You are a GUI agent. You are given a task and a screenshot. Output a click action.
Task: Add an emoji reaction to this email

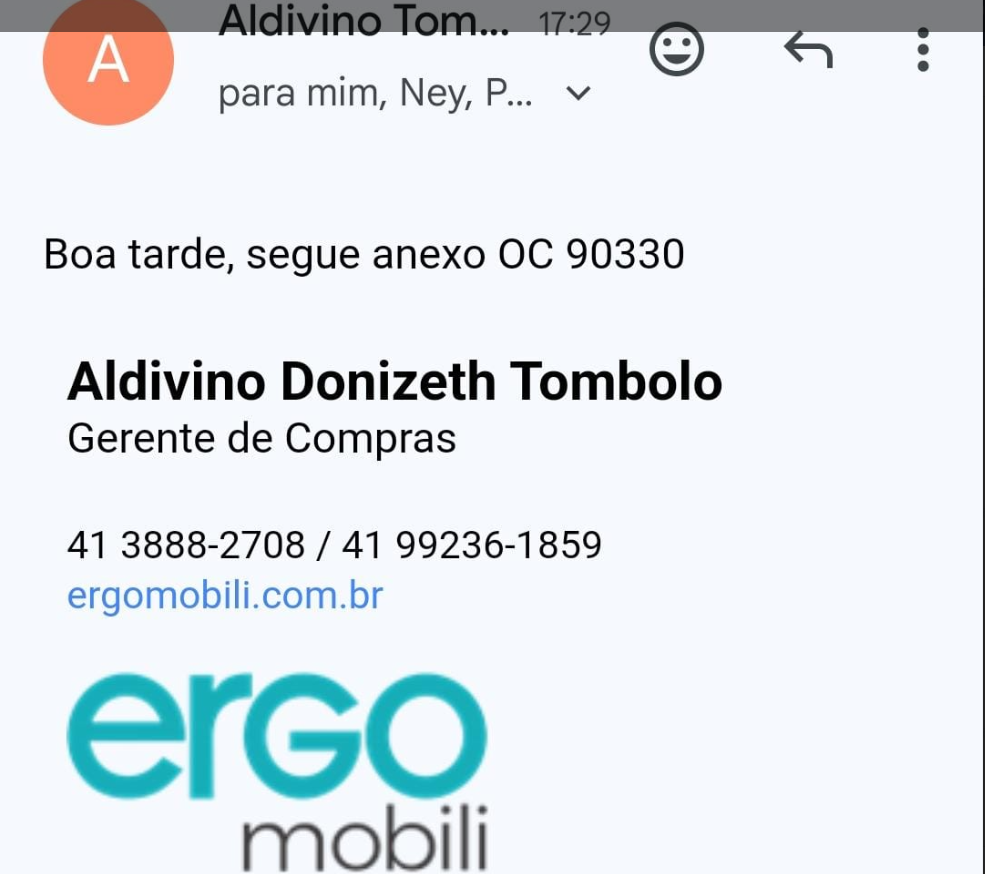pos(677,49)
